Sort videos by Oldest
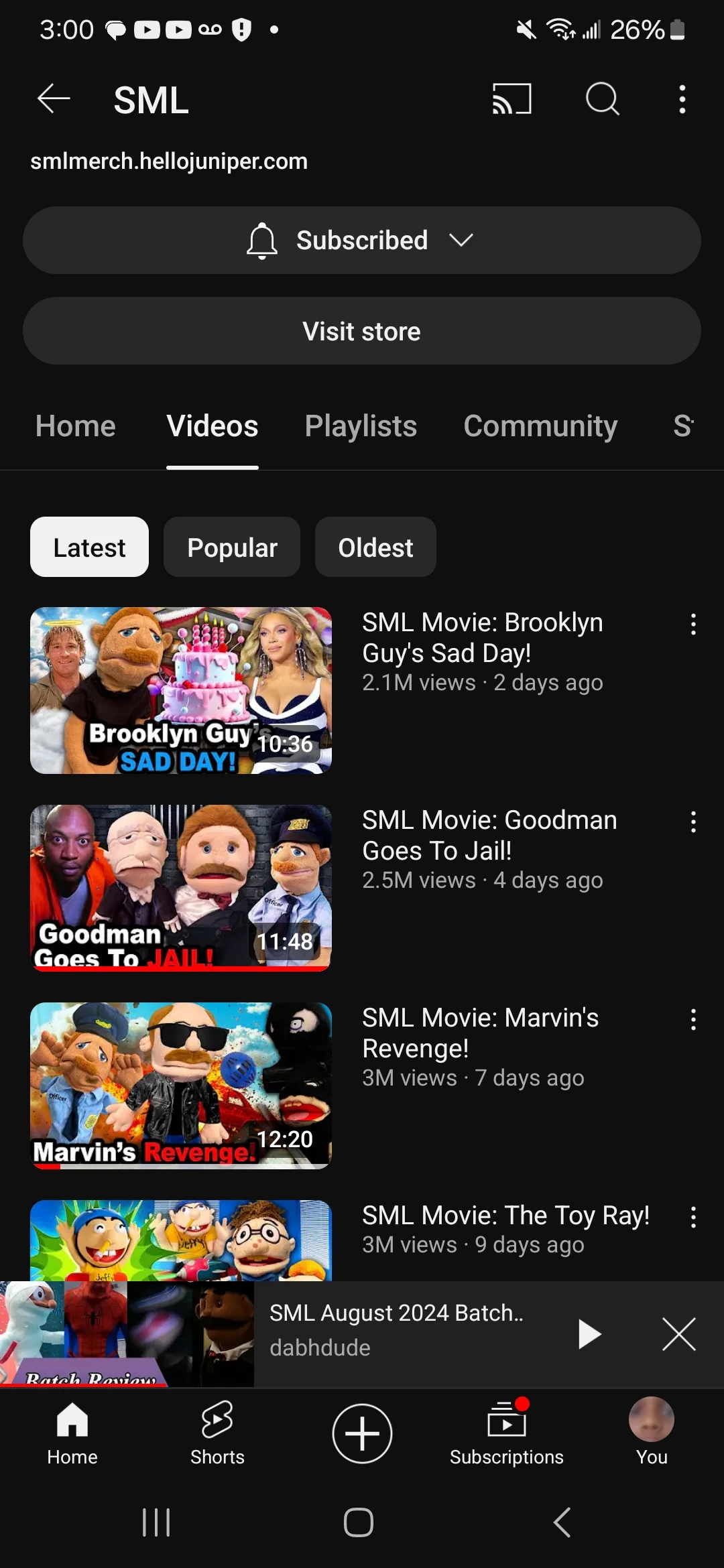This screenshot has width=724, height=1568. point(375,547)
